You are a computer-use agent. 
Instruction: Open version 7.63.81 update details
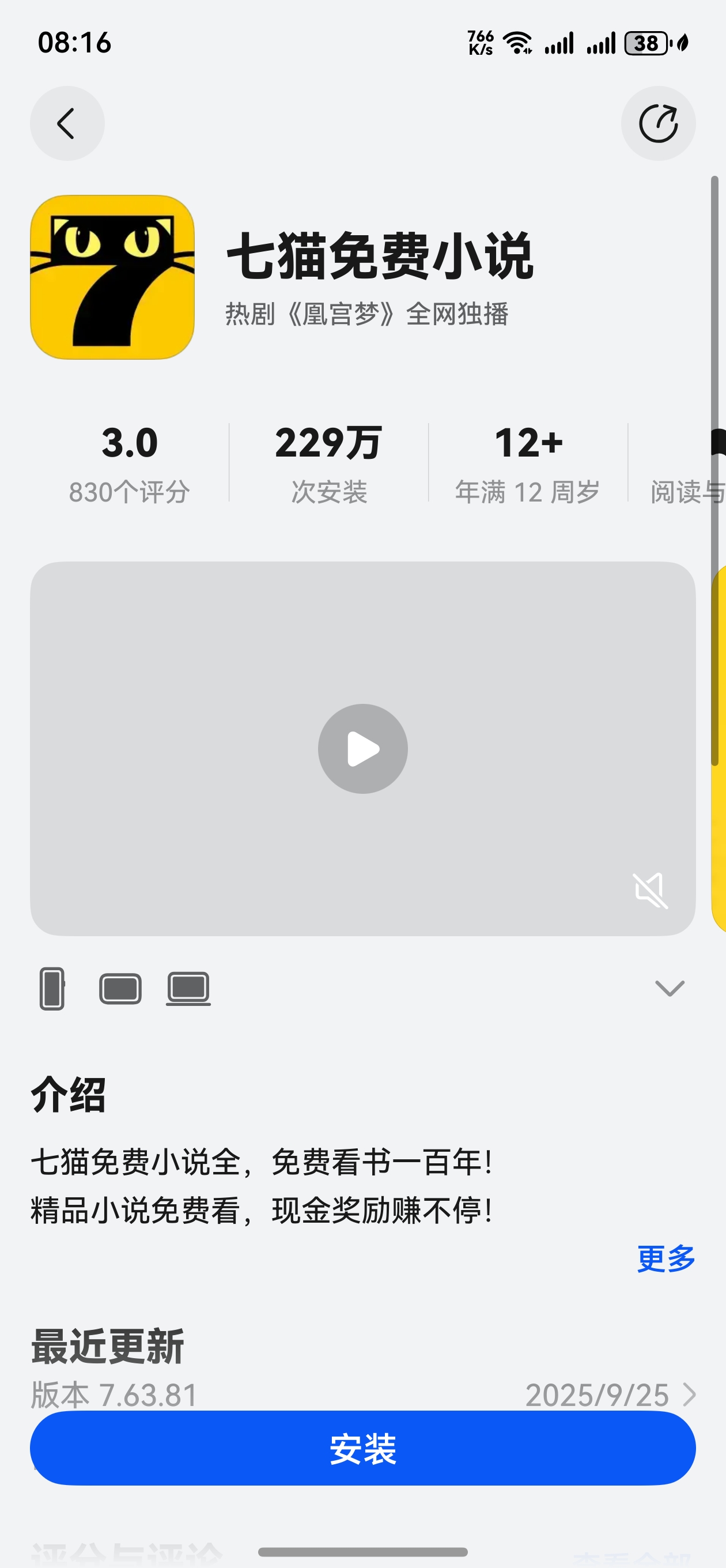[x=689, y=1394]
